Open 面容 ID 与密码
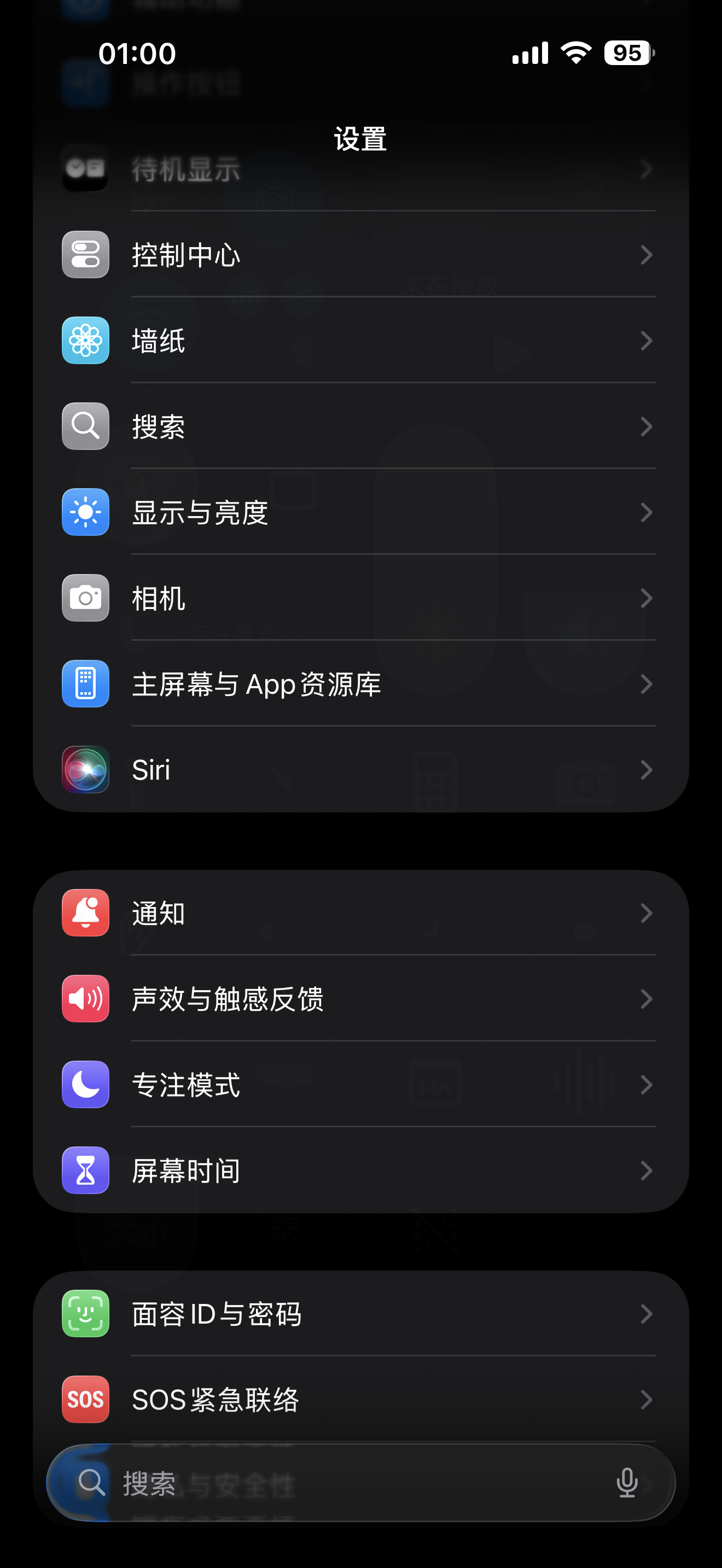722x1568 pixels. point(360,1314)
